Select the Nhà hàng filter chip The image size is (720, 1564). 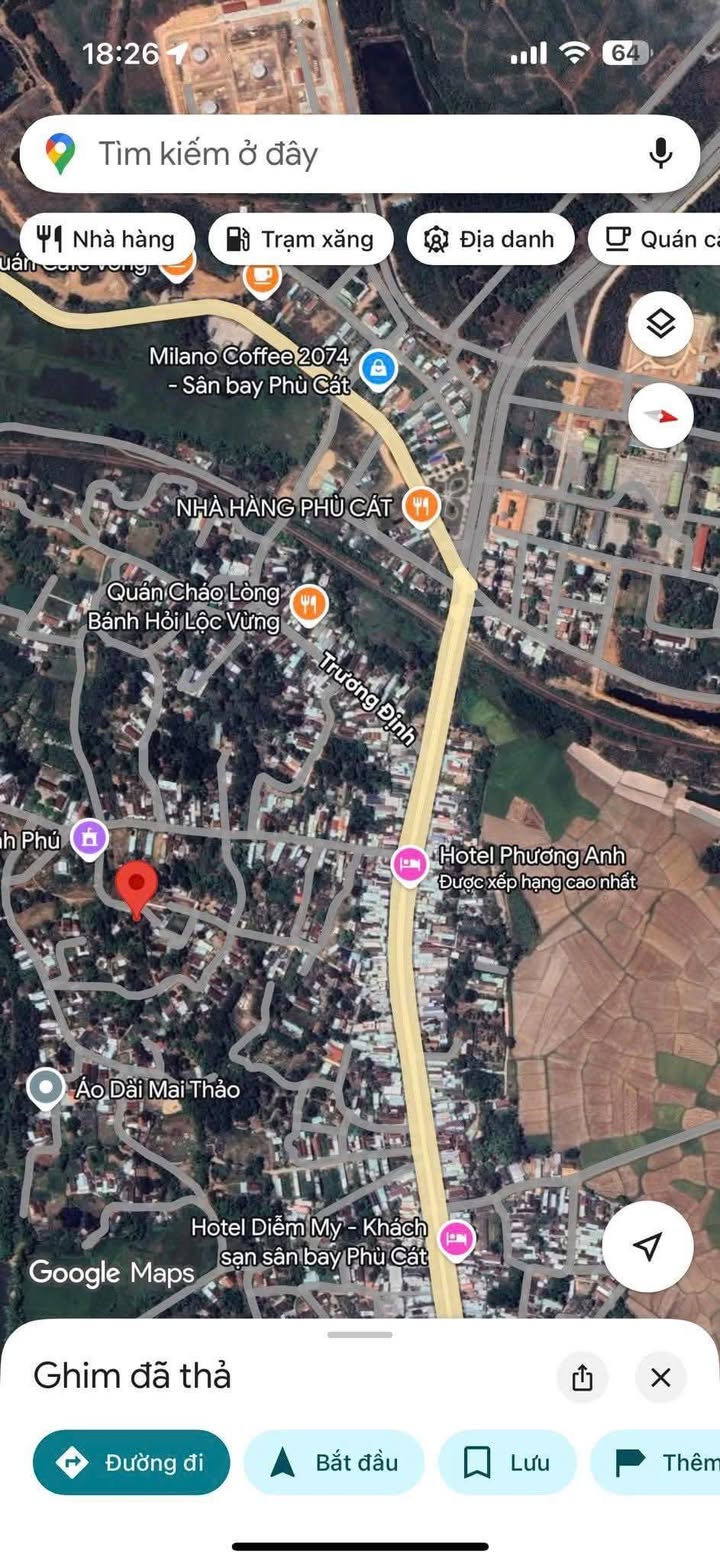pos(106,239)
